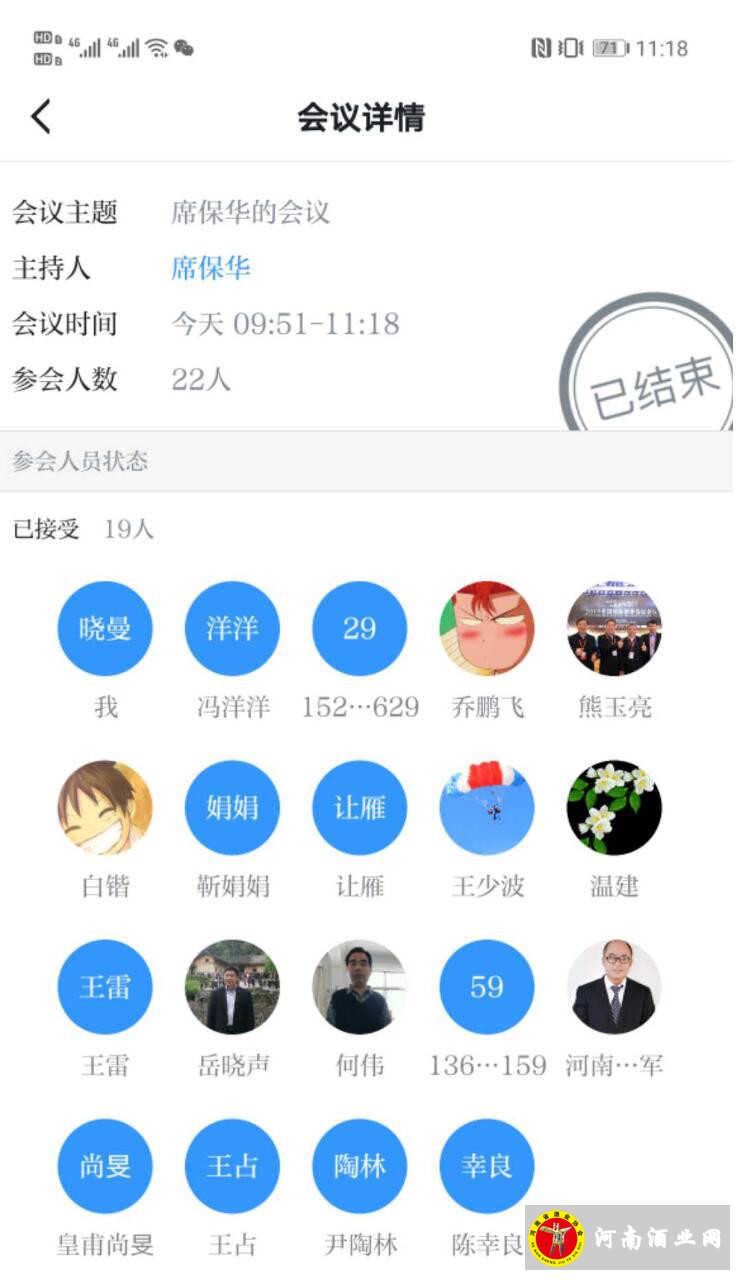Open 尹陶林's avatar
Viewport: 740px width, 1280px height.
[359, 1166]
